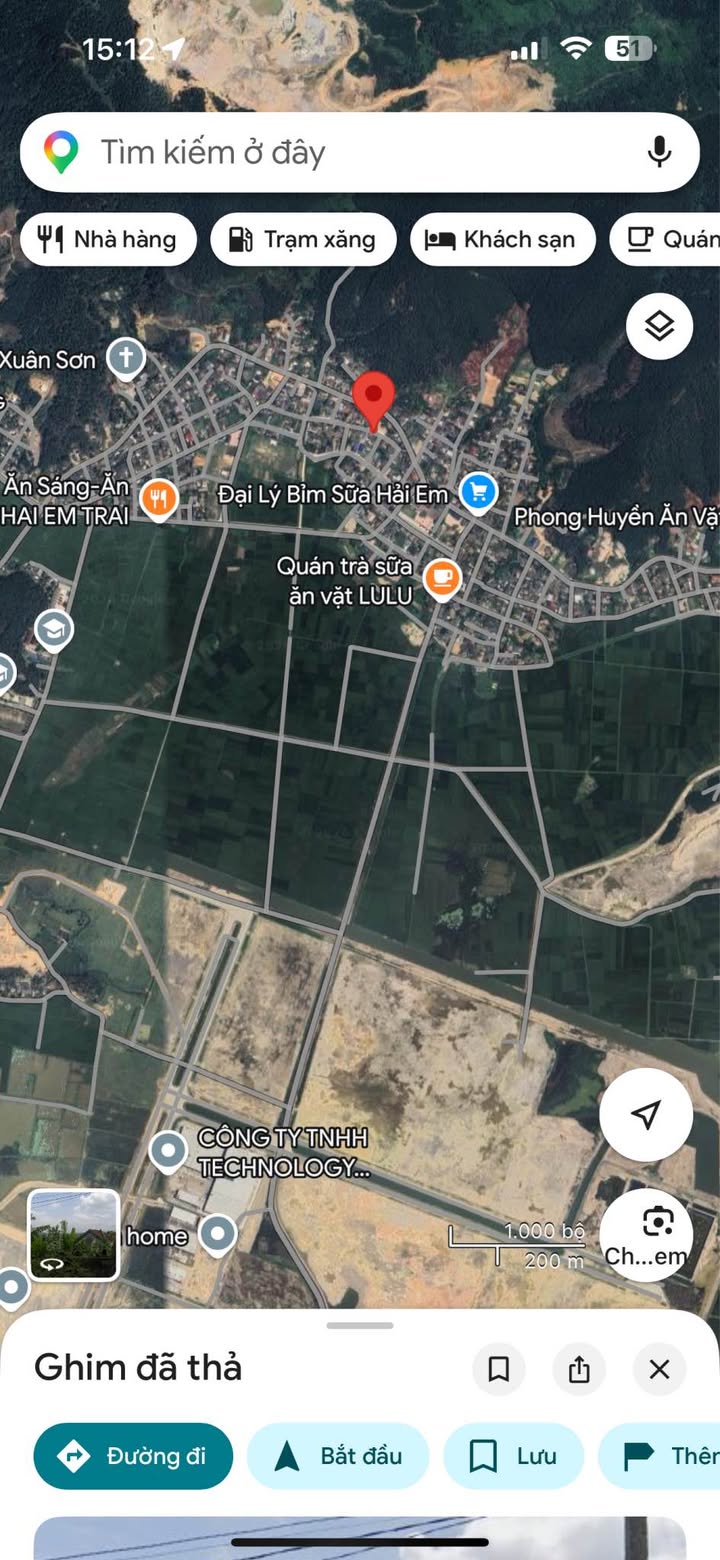Get directions with Đường đi

click(133, 1456)
